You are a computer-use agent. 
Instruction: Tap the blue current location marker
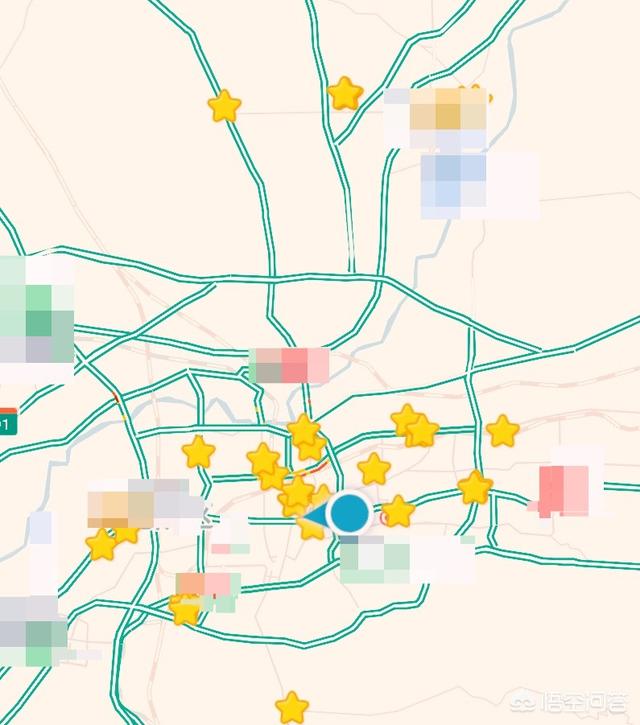tap(349, 513)
